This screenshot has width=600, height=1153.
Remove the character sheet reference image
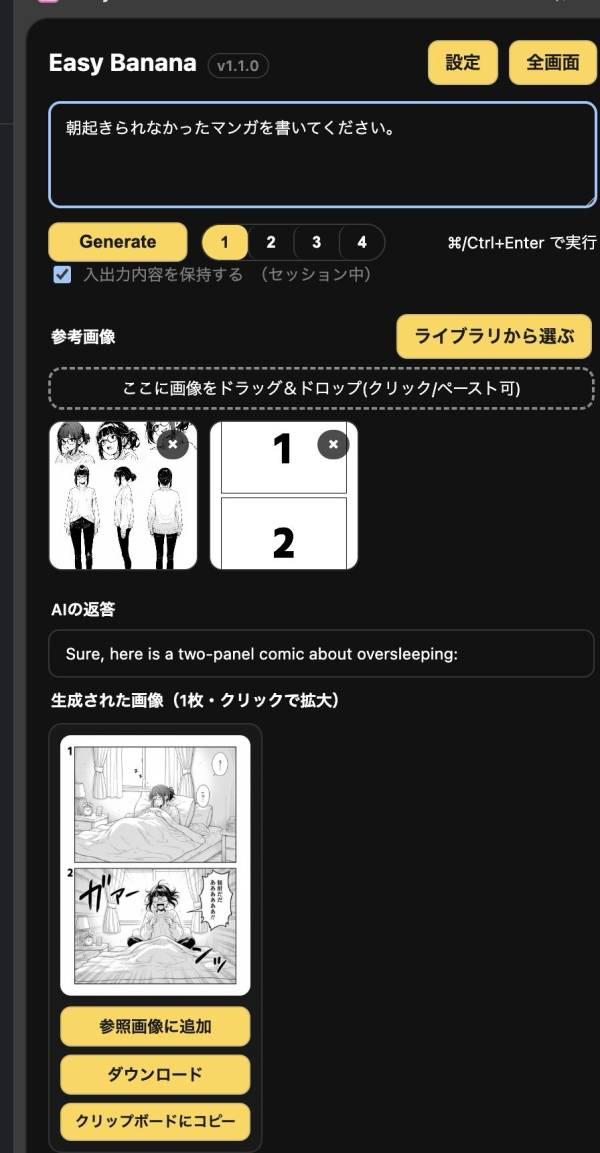(x=173, y=444)
